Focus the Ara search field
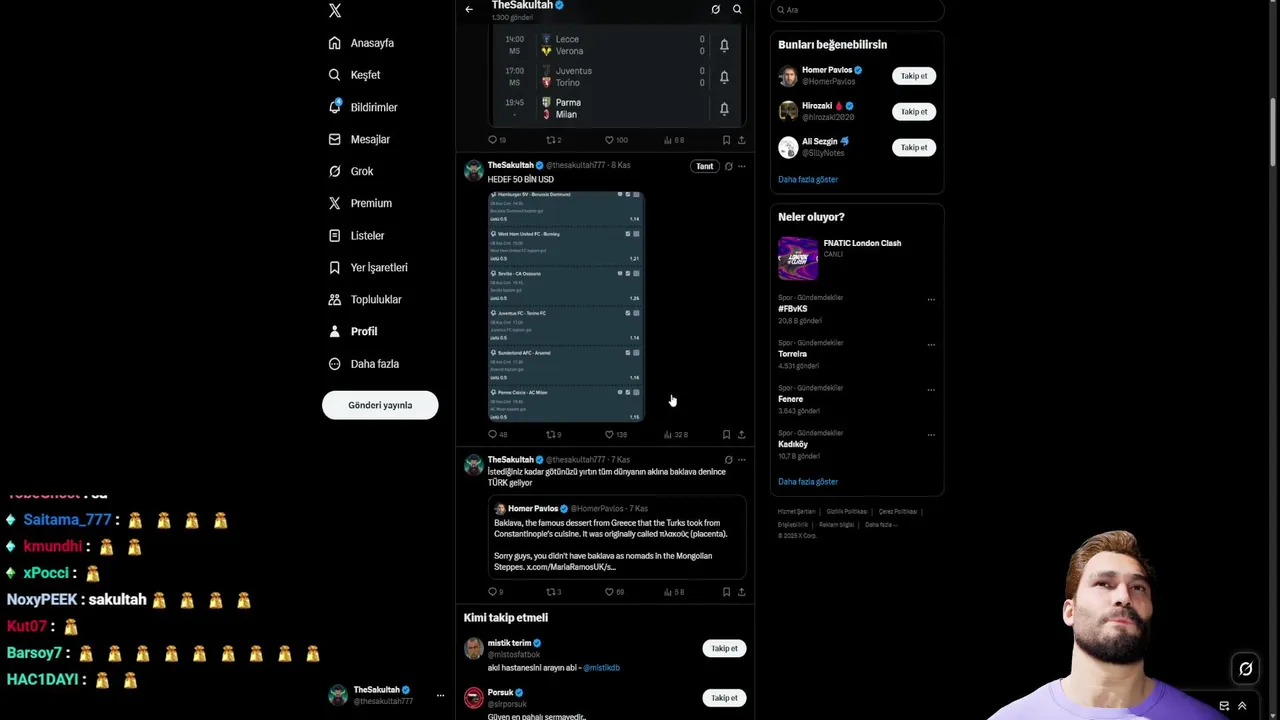 [860, 10]
